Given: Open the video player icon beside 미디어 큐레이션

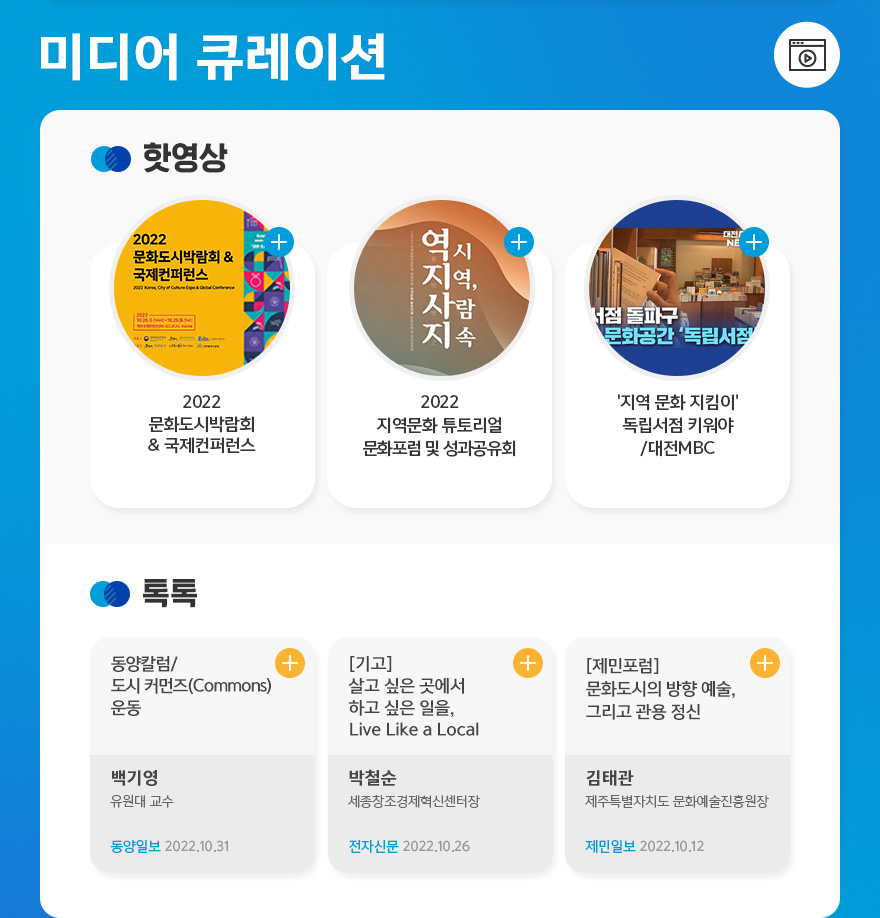Looking at the screenshot, I should pyautogui.click(x=806, y=55).
